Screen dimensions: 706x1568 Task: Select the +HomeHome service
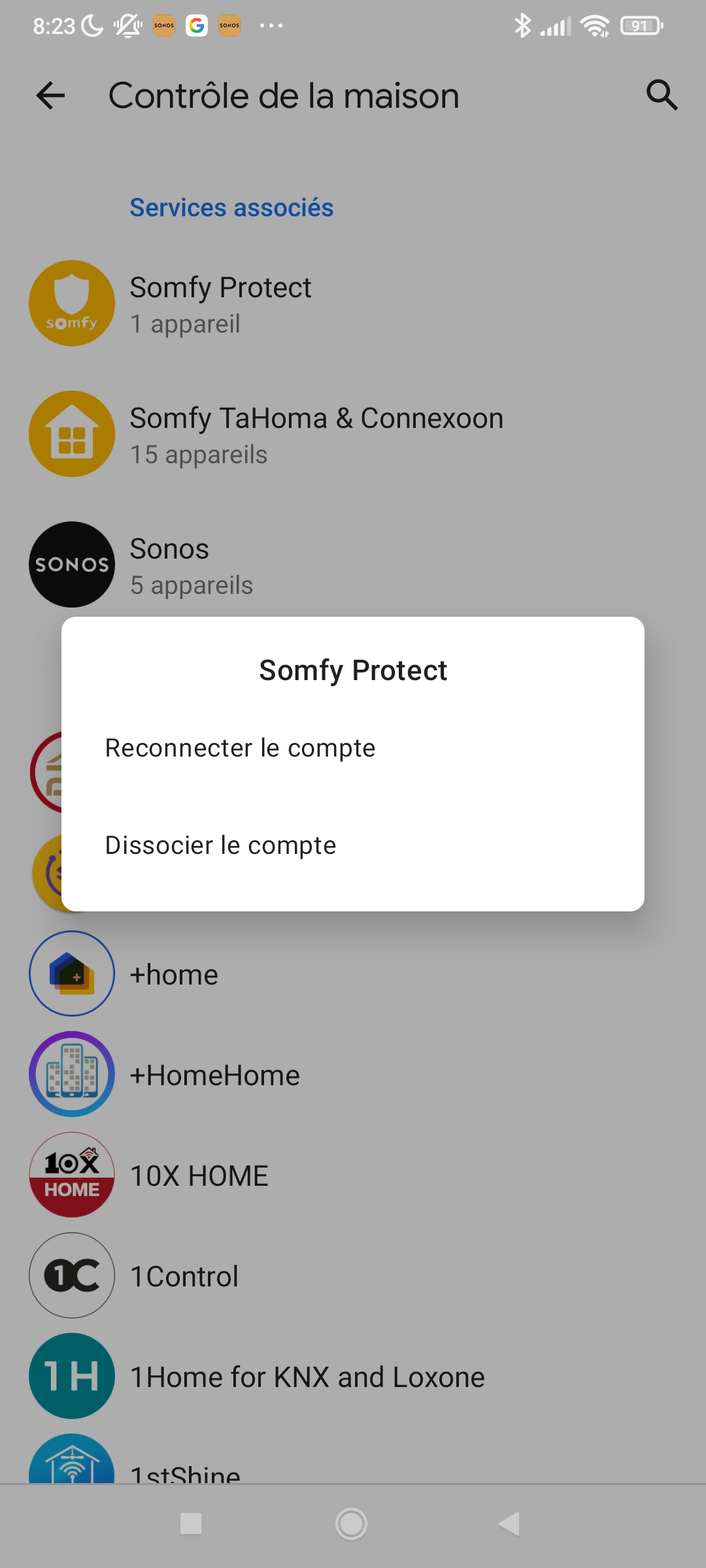click(214, 1075)
